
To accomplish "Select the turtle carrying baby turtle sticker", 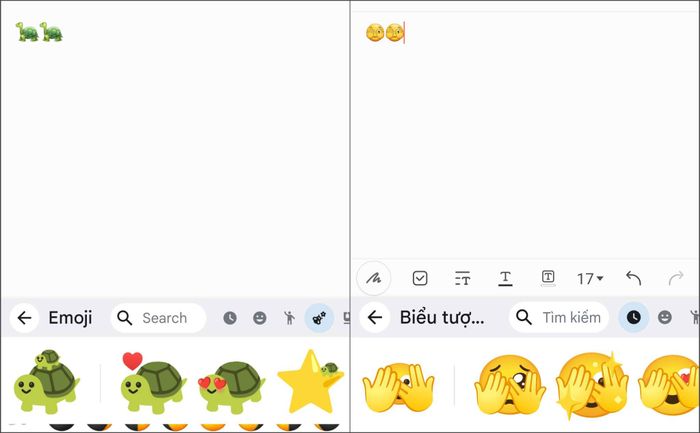I will tap(45, 383).
